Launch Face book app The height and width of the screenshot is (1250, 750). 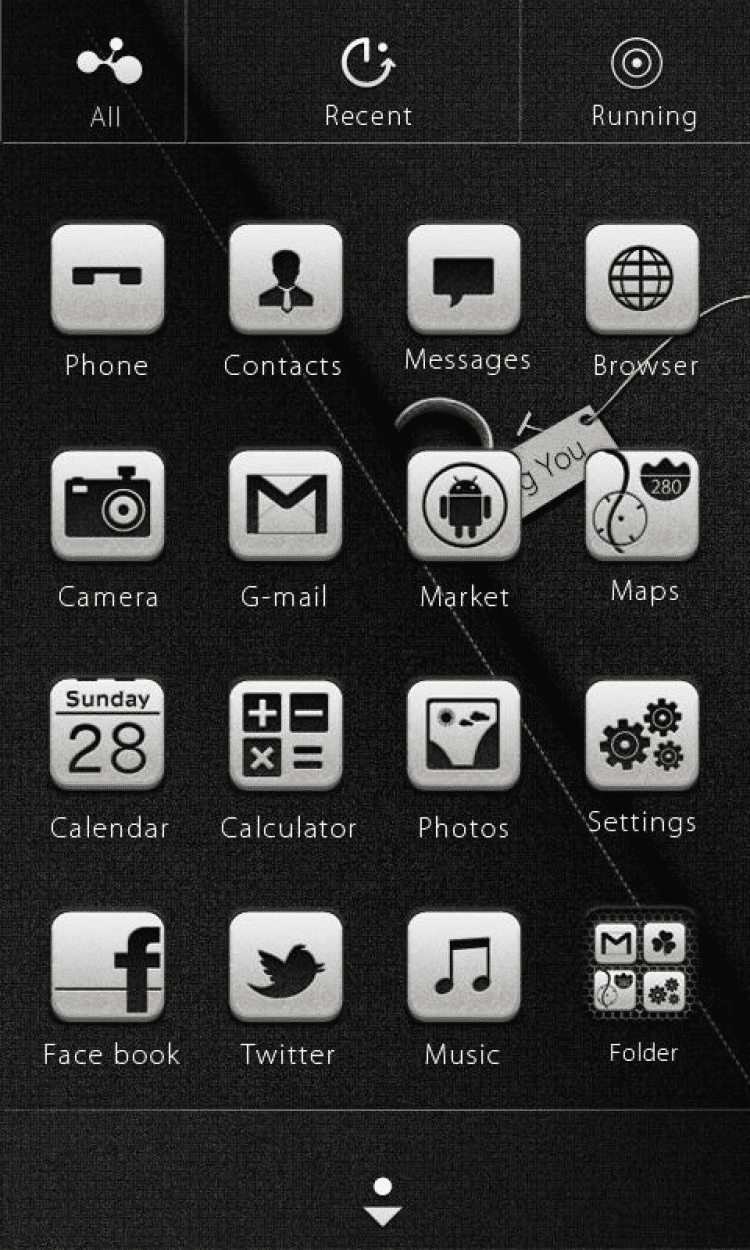[107, 966]
